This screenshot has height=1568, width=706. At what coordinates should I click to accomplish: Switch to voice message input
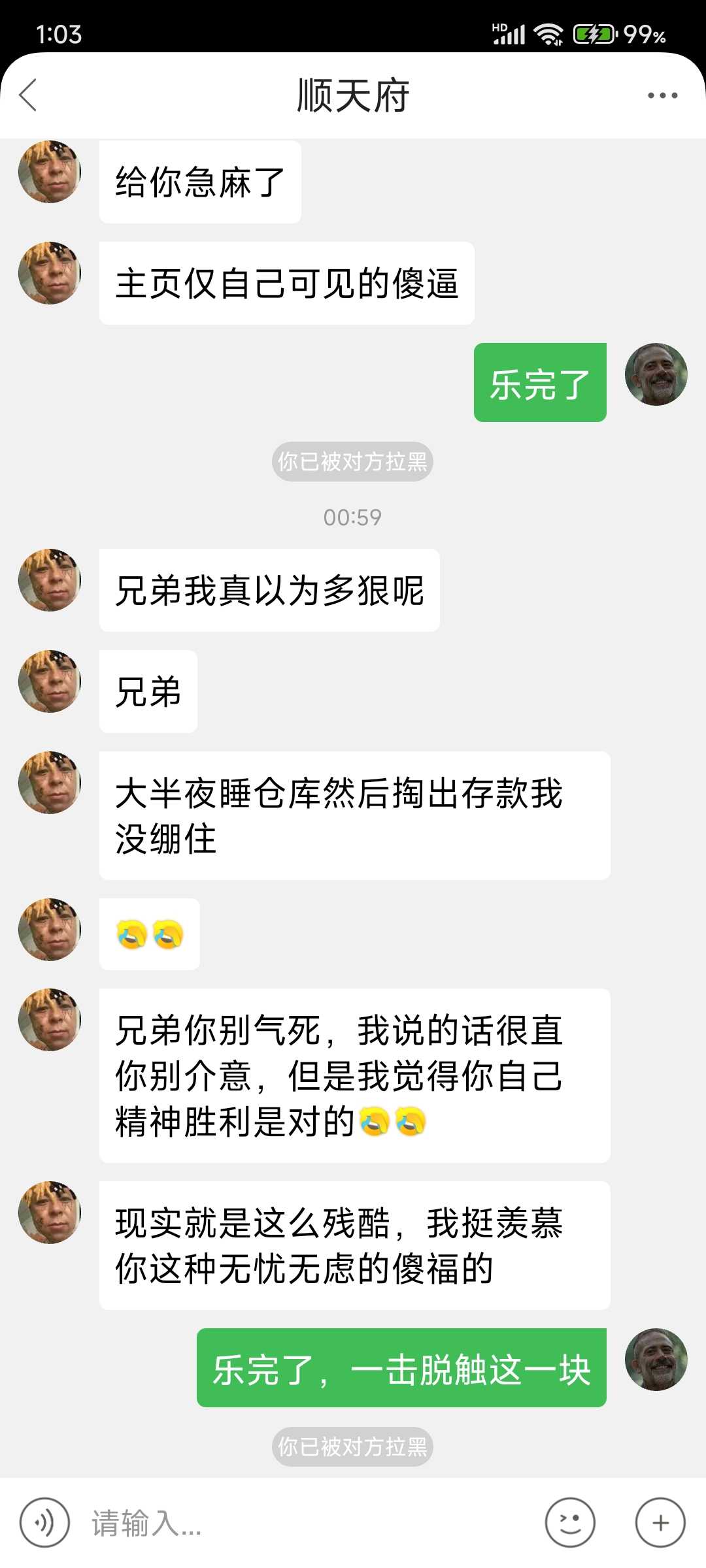coord(44,1523)
